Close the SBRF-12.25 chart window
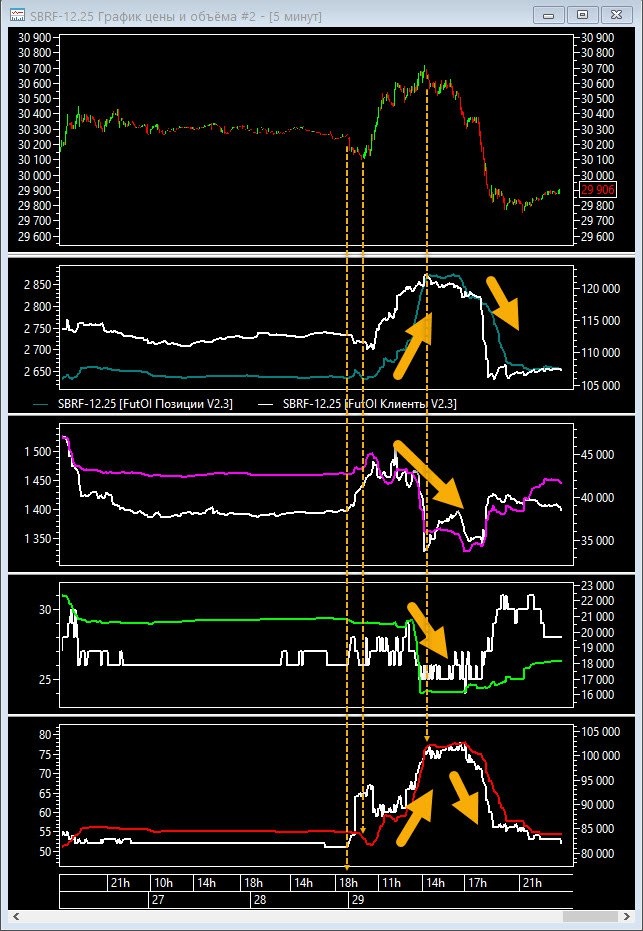Screen dimensions: 643x931 [x=618, y=14]
